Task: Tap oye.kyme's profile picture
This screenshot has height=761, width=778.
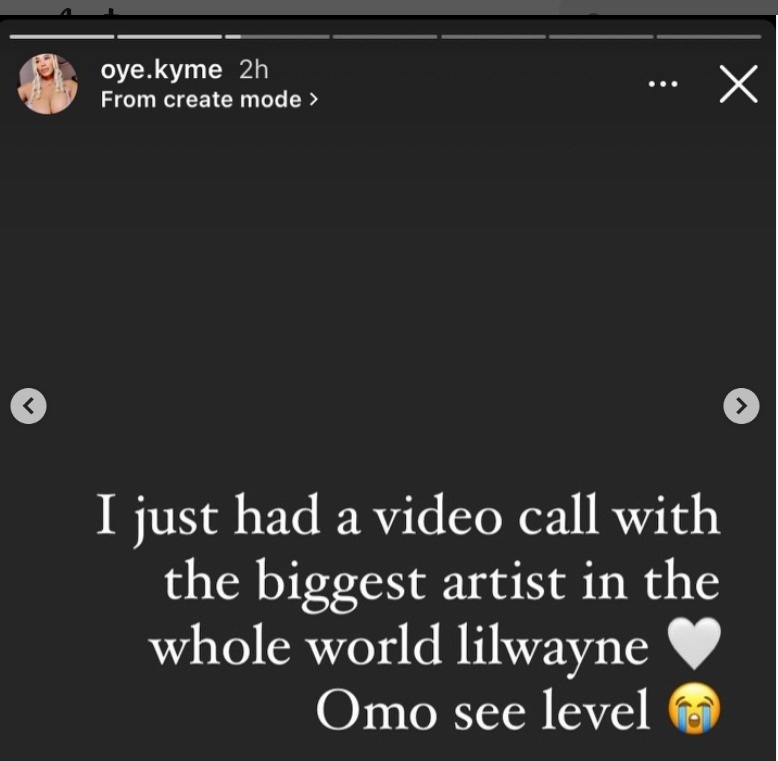Action: pos(48,84)
